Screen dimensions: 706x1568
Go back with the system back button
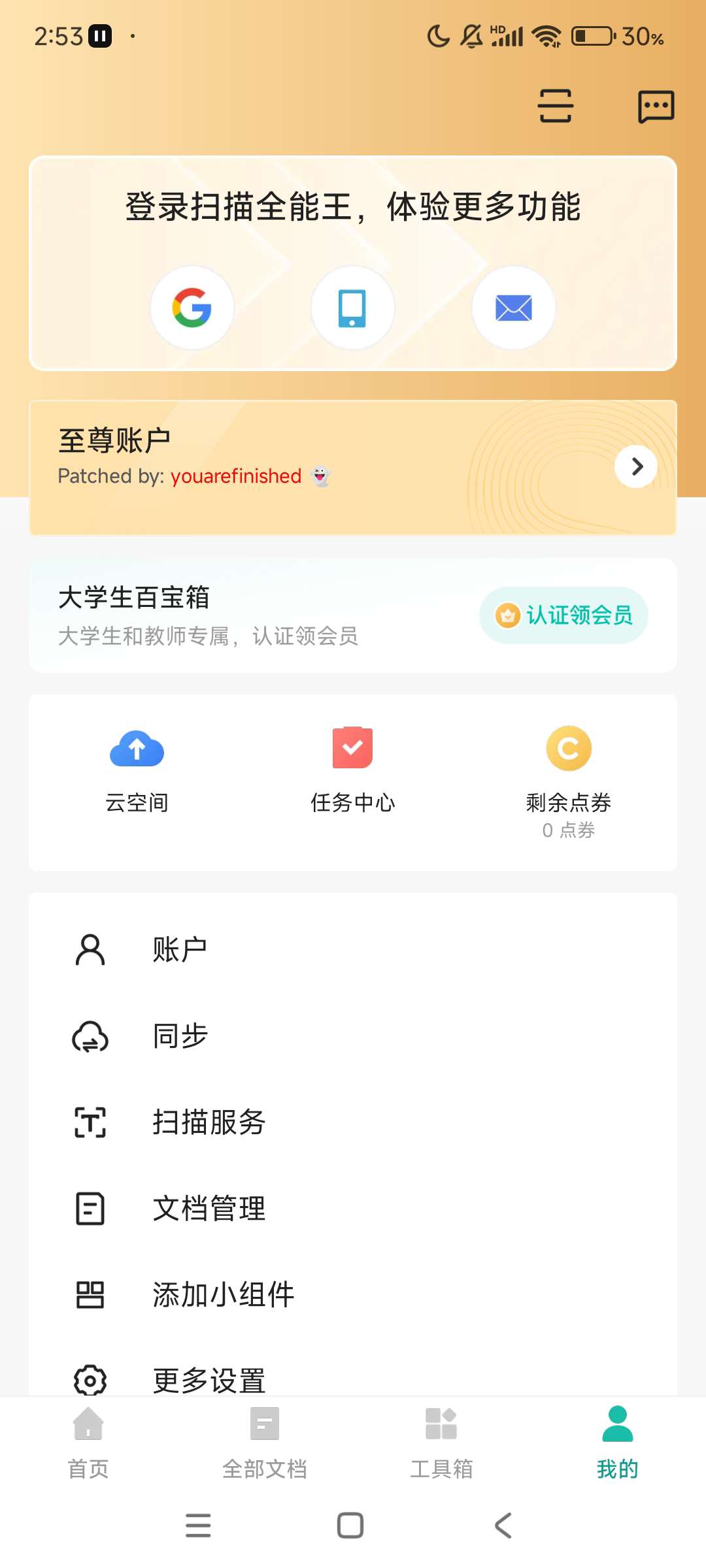503,1526
